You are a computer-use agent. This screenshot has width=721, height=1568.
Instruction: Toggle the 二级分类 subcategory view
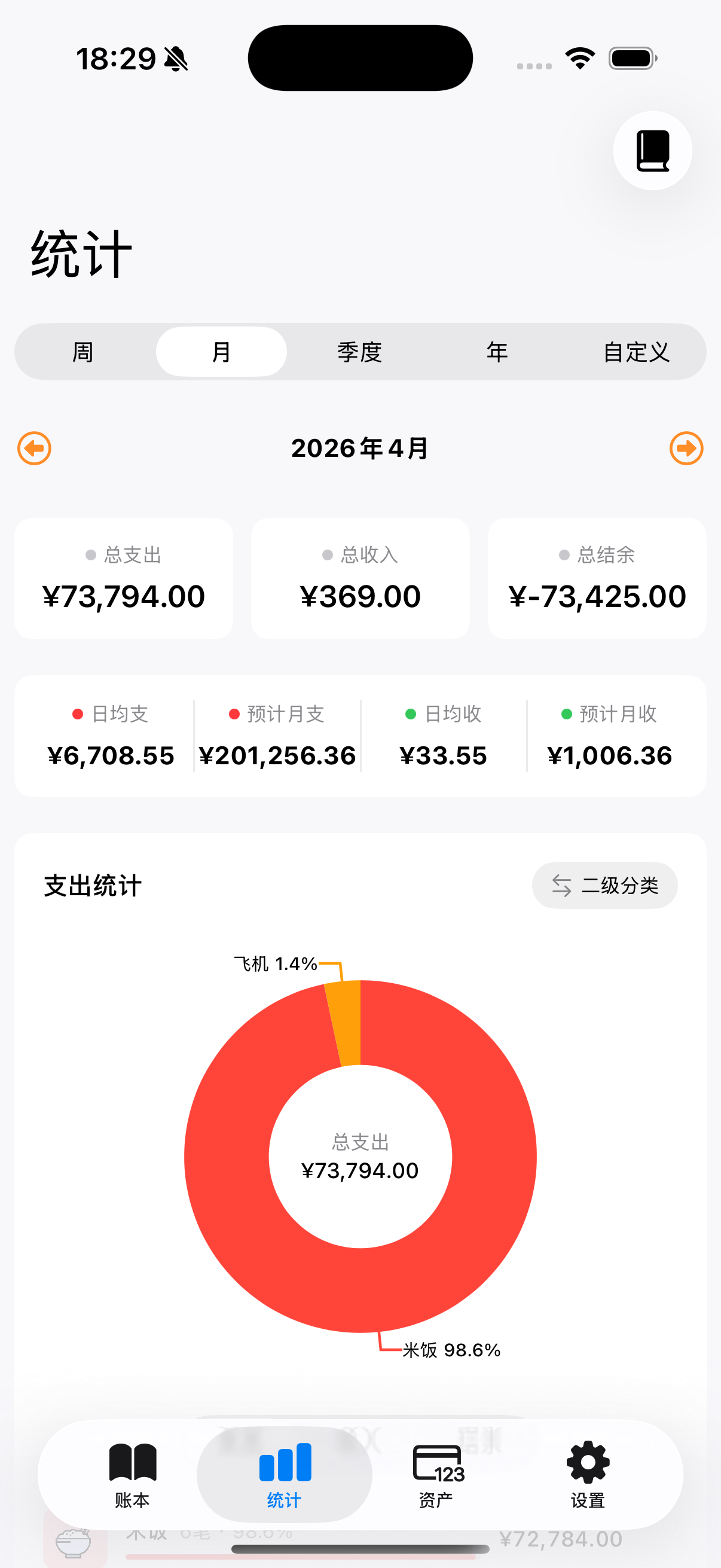[x=604, y=885]
